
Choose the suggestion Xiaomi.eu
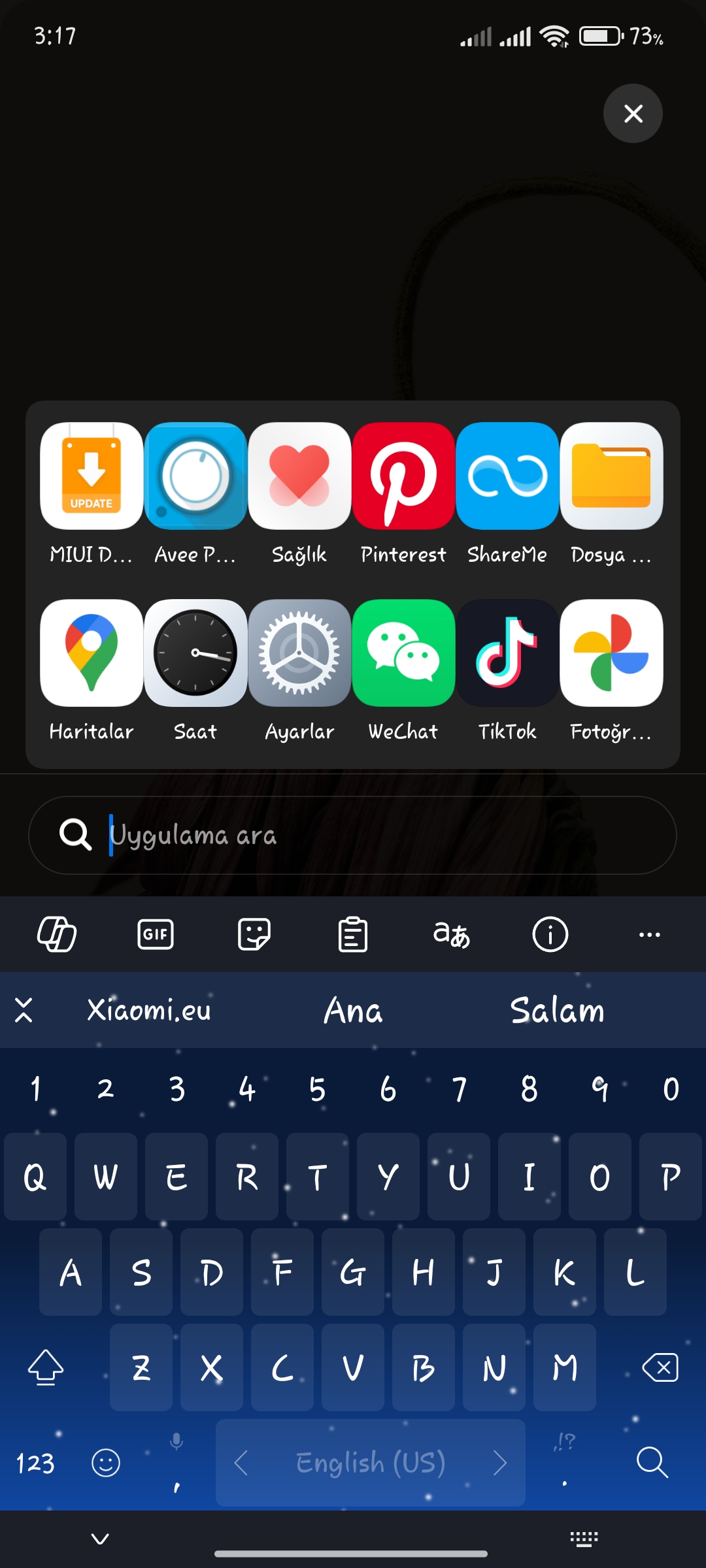coord(149,1010)
